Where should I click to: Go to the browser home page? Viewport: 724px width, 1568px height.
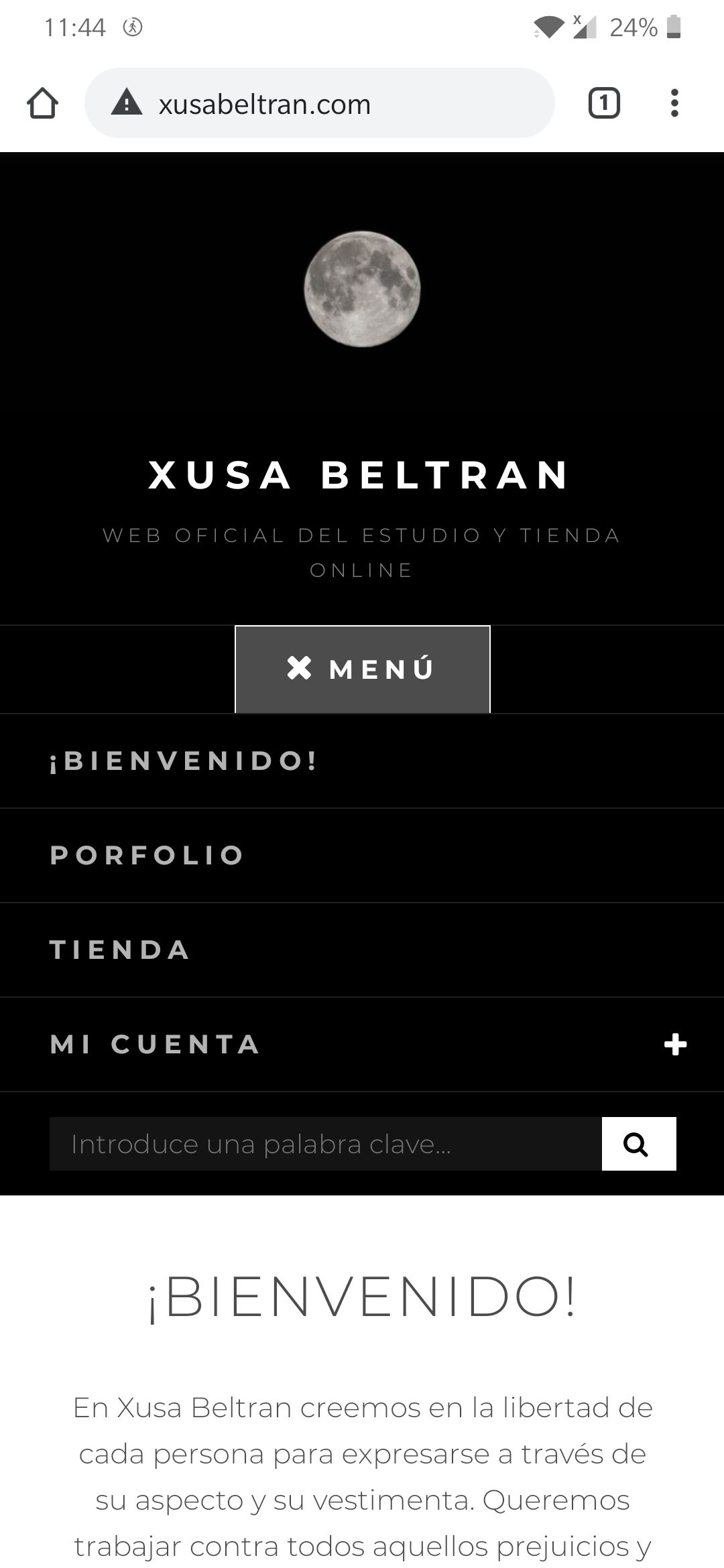[x=42, y=104]
